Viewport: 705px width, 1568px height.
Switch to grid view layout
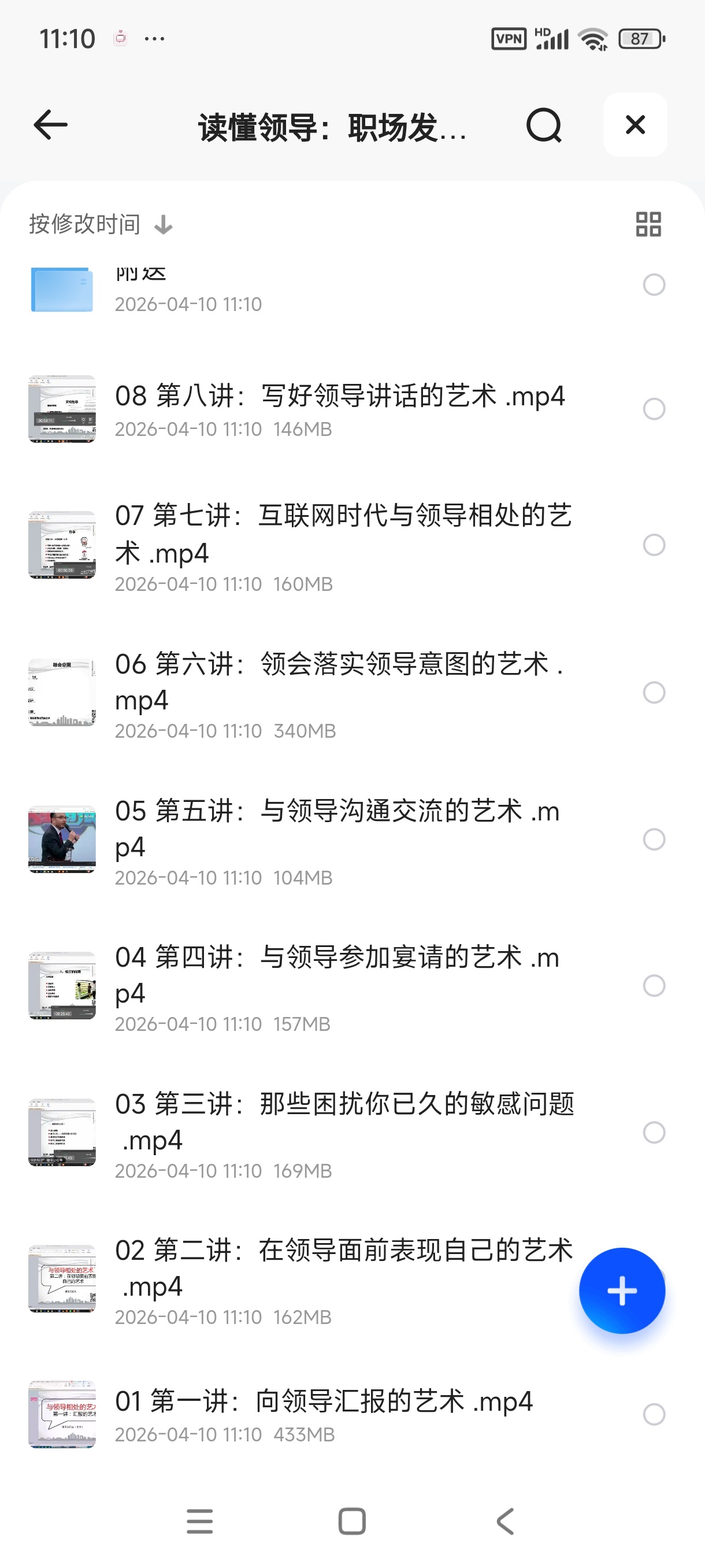coord(647,224)
